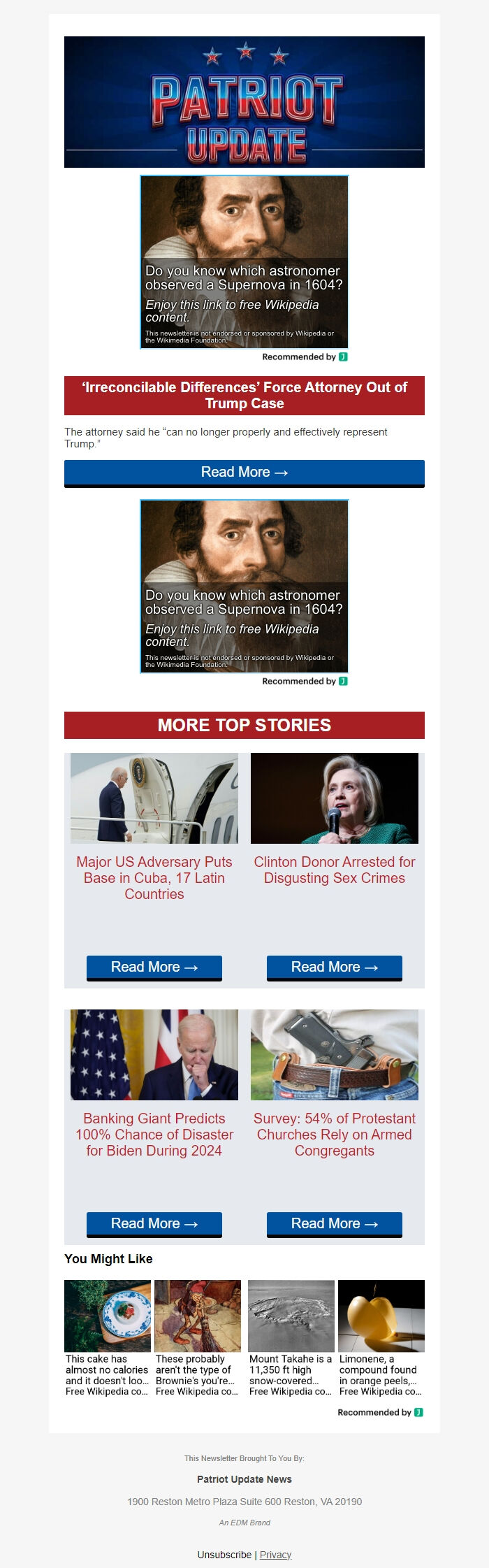Open the 'Clinton Donor Arrested' headline

[x=334, y=870]
